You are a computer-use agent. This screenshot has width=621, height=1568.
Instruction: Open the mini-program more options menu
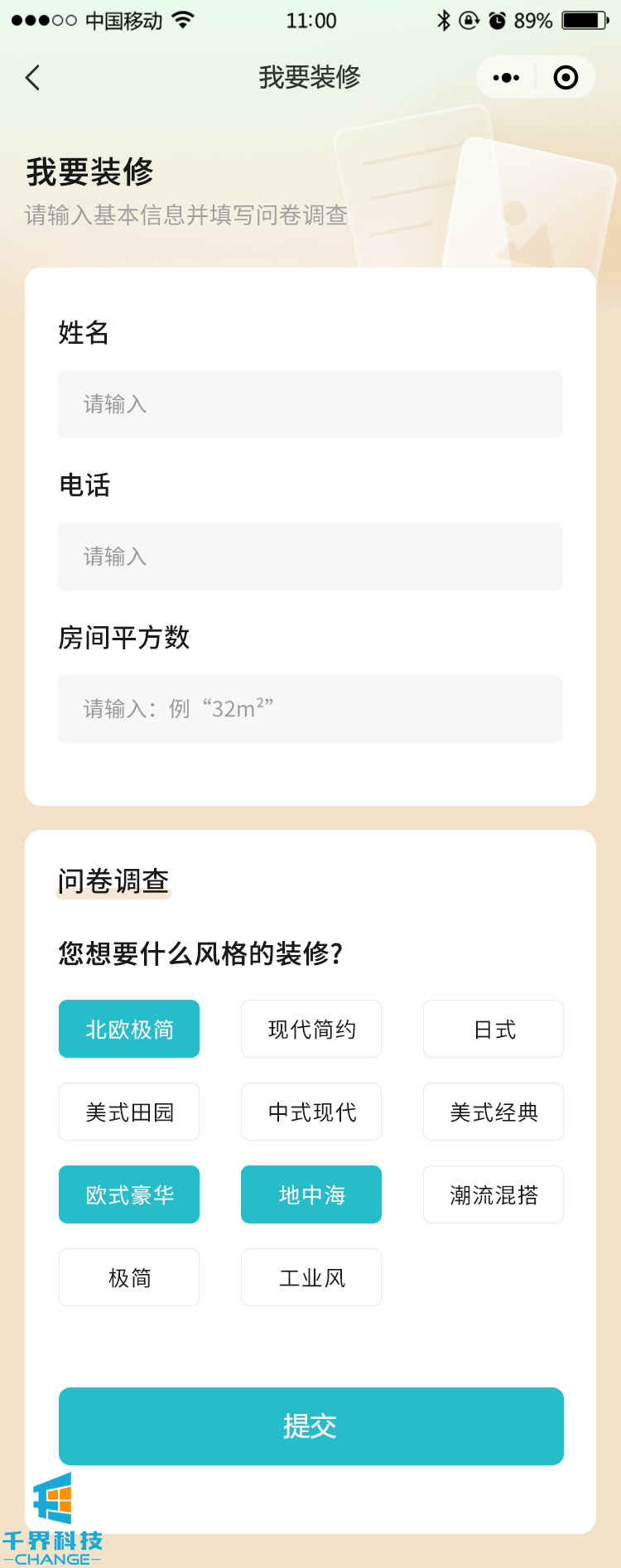[506, 78]
